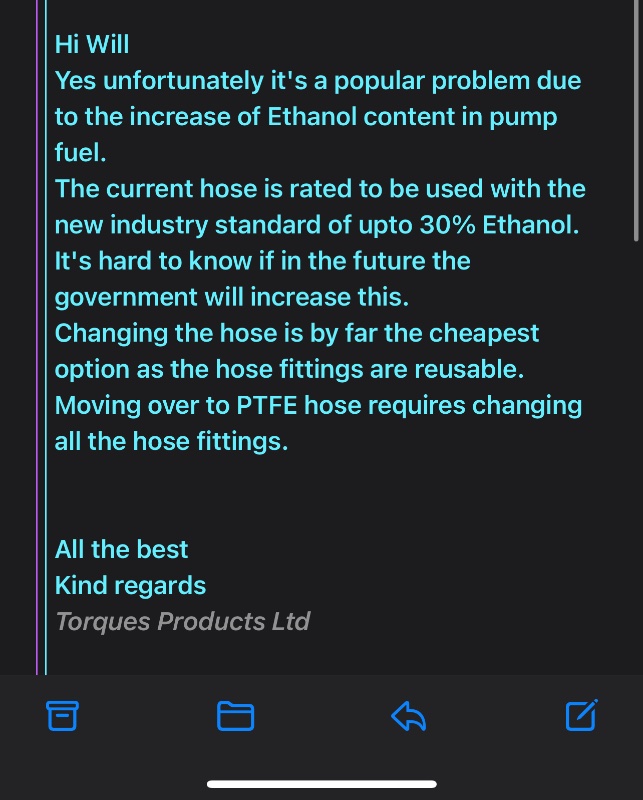
Task: Archive this email message
Action: click(62, 716)
